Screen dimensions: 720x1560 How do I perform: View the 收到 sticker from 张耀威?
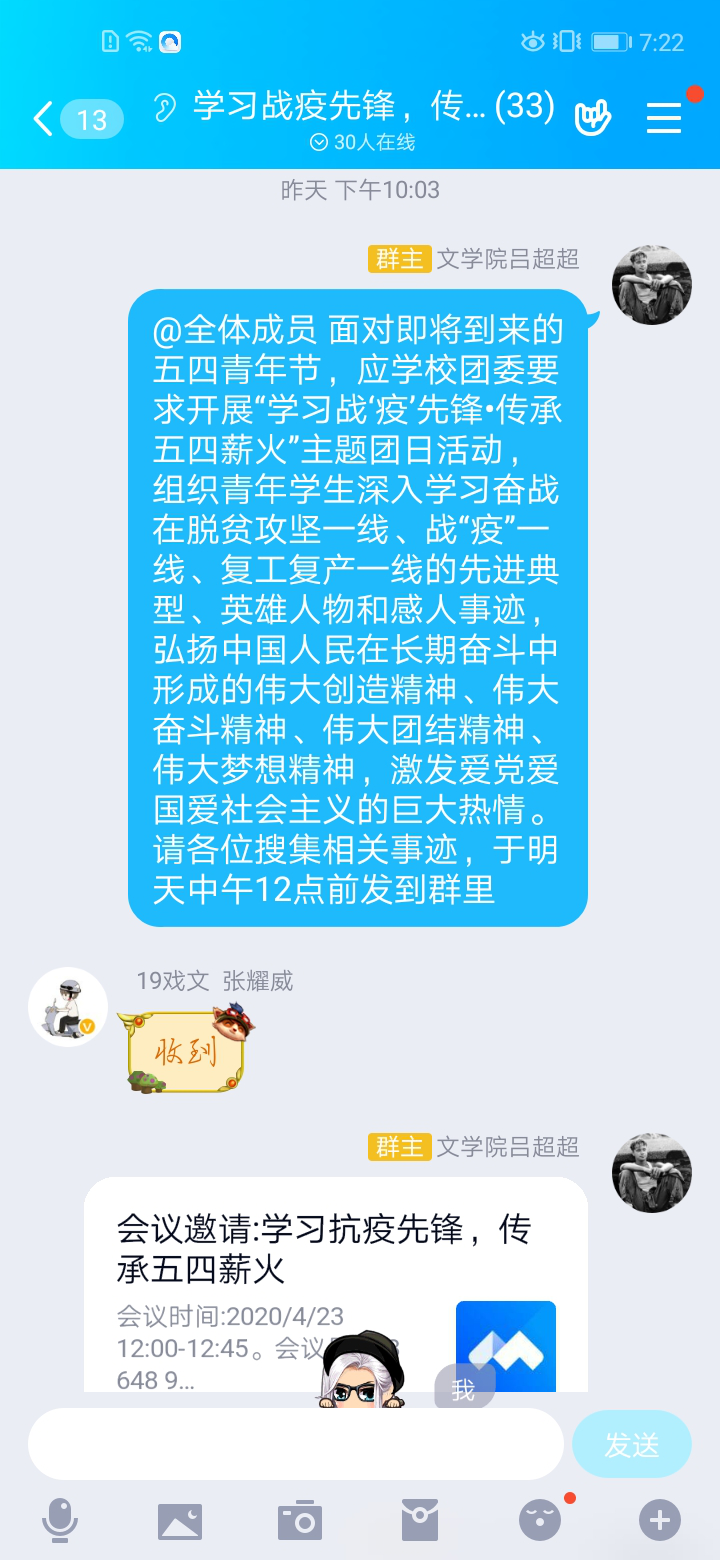(185, 1049)
